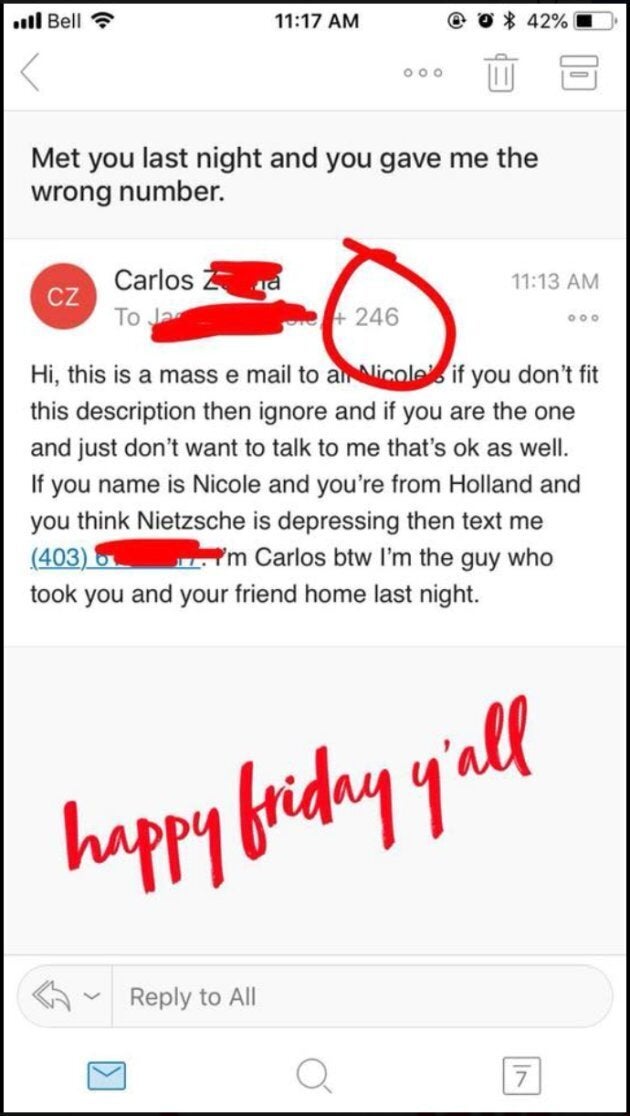Expand the +246 recipients list
This screenshot has height=1116, width=630.
[x=369, y=318]
